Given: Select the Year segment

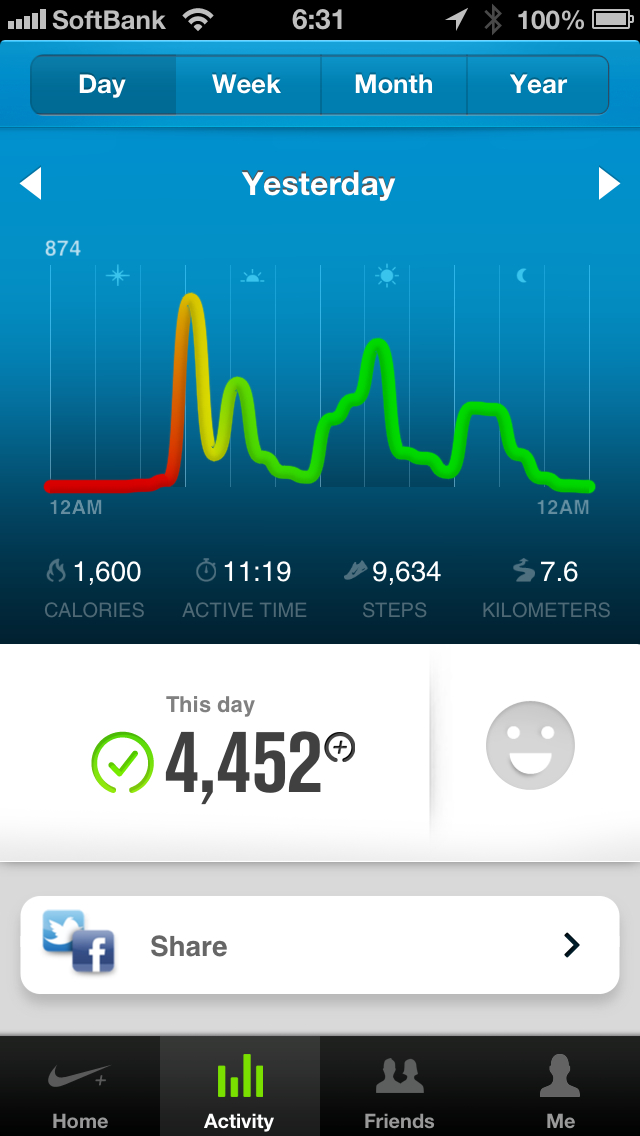Looking at the screenshot, I should [x=538, y=85].
